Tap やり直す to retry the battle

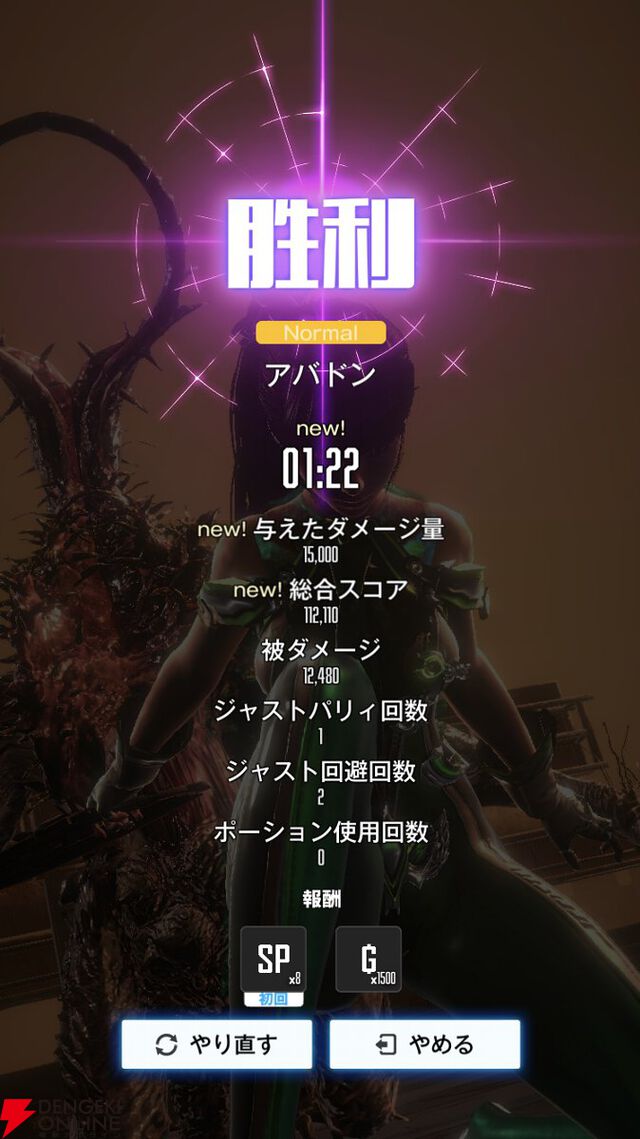click(x=217, y=1044)
